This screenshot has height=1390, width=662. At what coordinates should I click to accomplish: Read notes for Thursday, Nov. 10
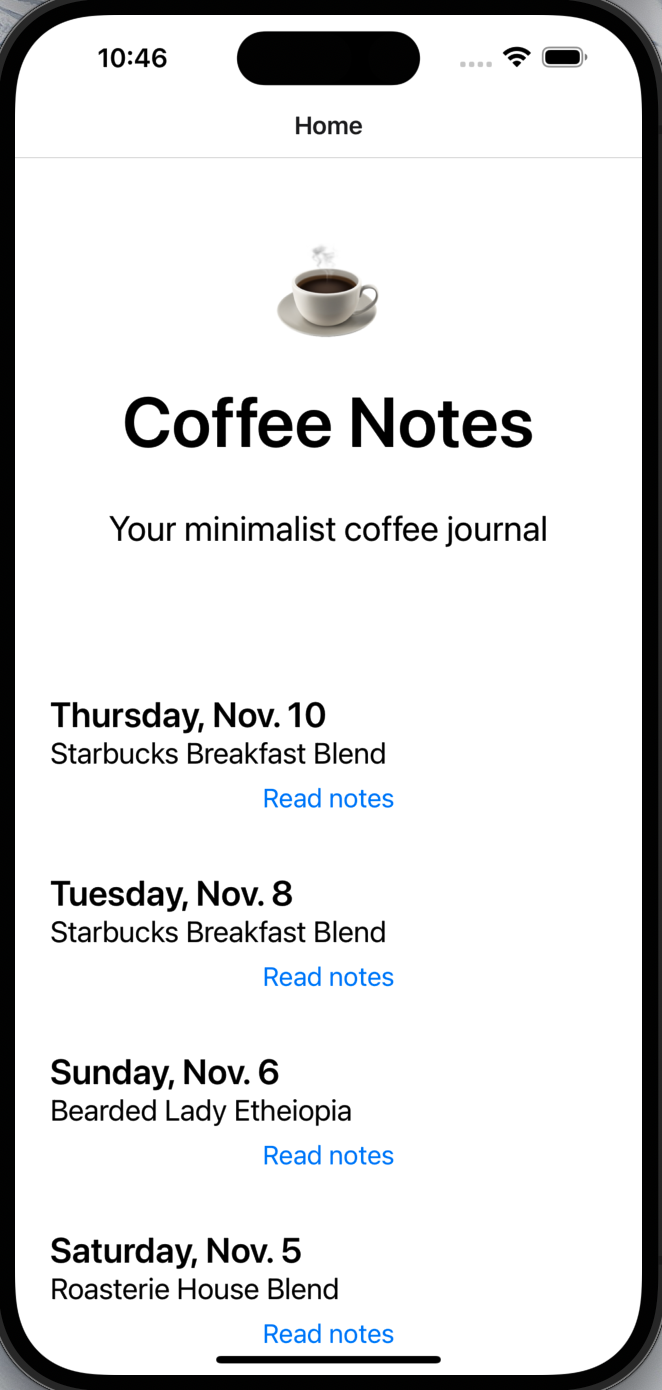click(x=328, y=798)
